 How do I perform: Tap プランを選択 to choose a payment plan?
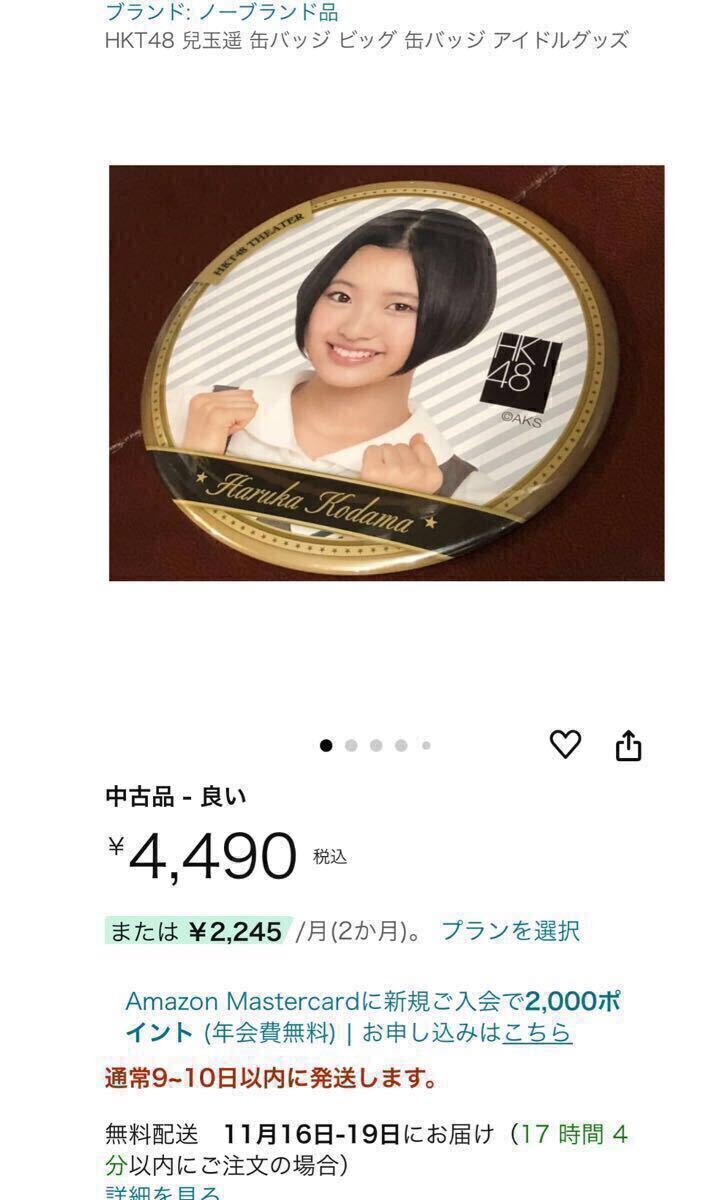coord(510,931)
